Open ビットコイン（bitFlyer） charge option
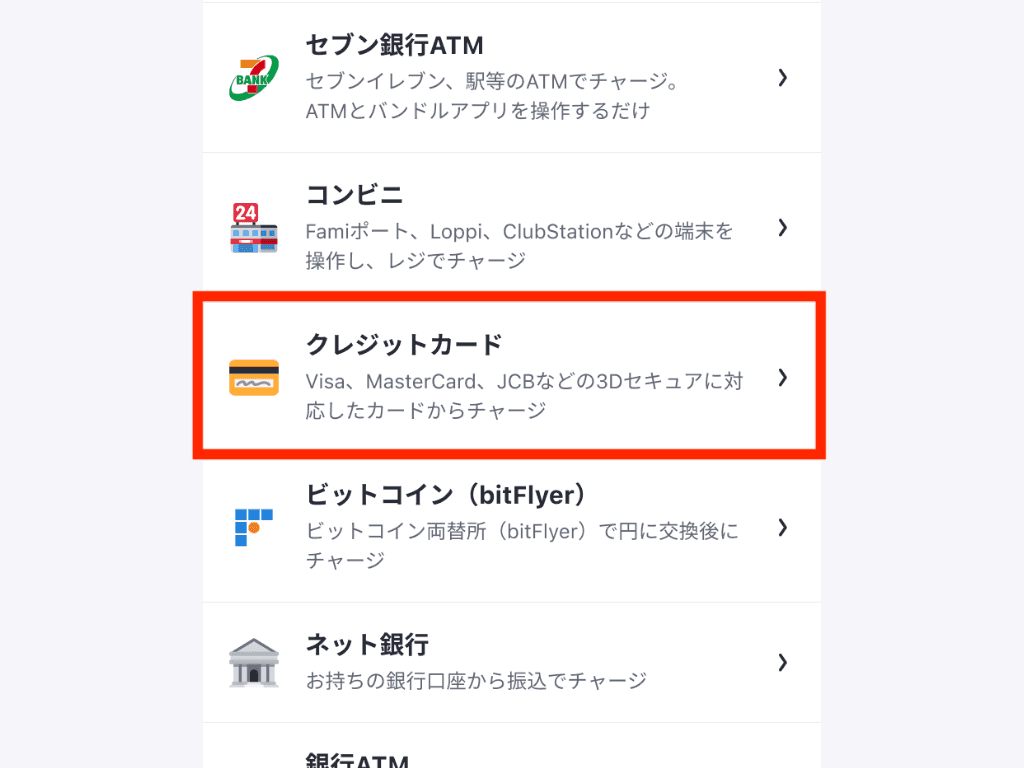Image resolution: width=1024 pixels, height=768 pixels. [511, 527]
